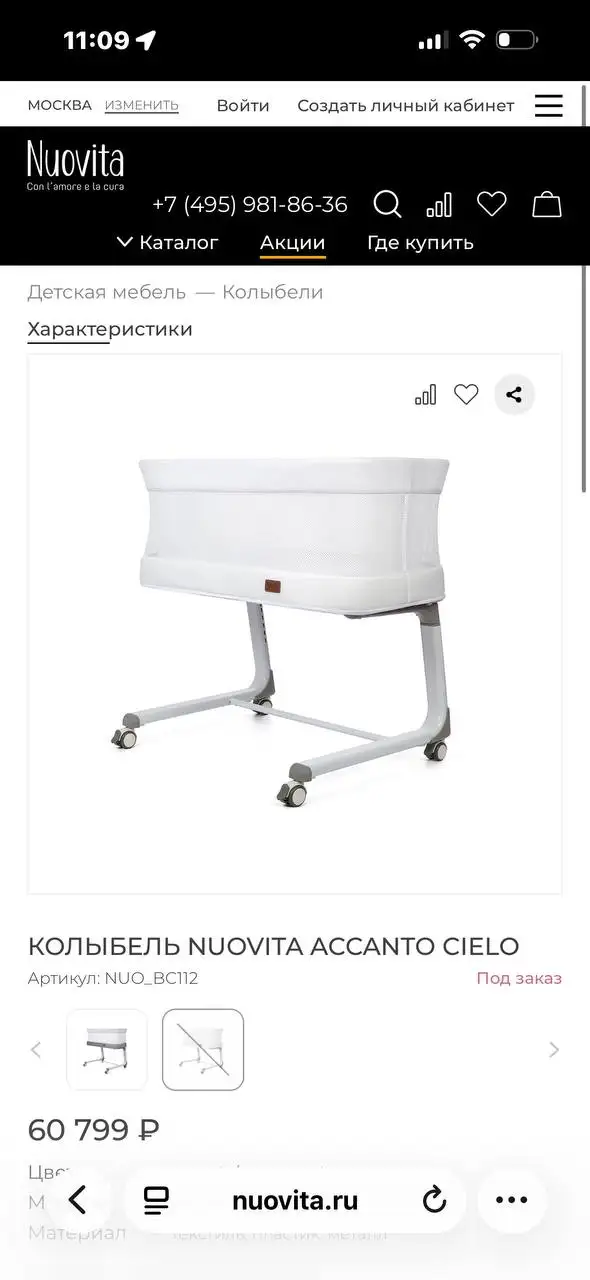Go to Колыбели breadcrumb
The width and height of the screenshot is (590, 1280).
pyautogui.click(x=273, y=292)
